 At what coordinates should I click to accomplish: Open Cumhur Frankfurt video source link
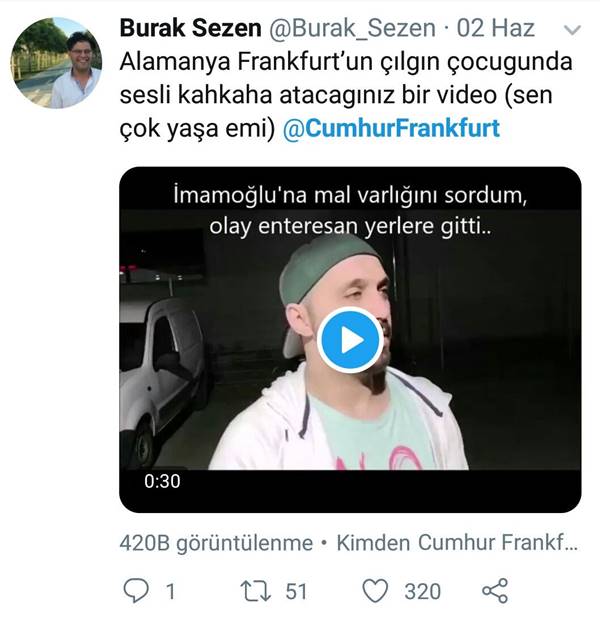tap(497, 543)
